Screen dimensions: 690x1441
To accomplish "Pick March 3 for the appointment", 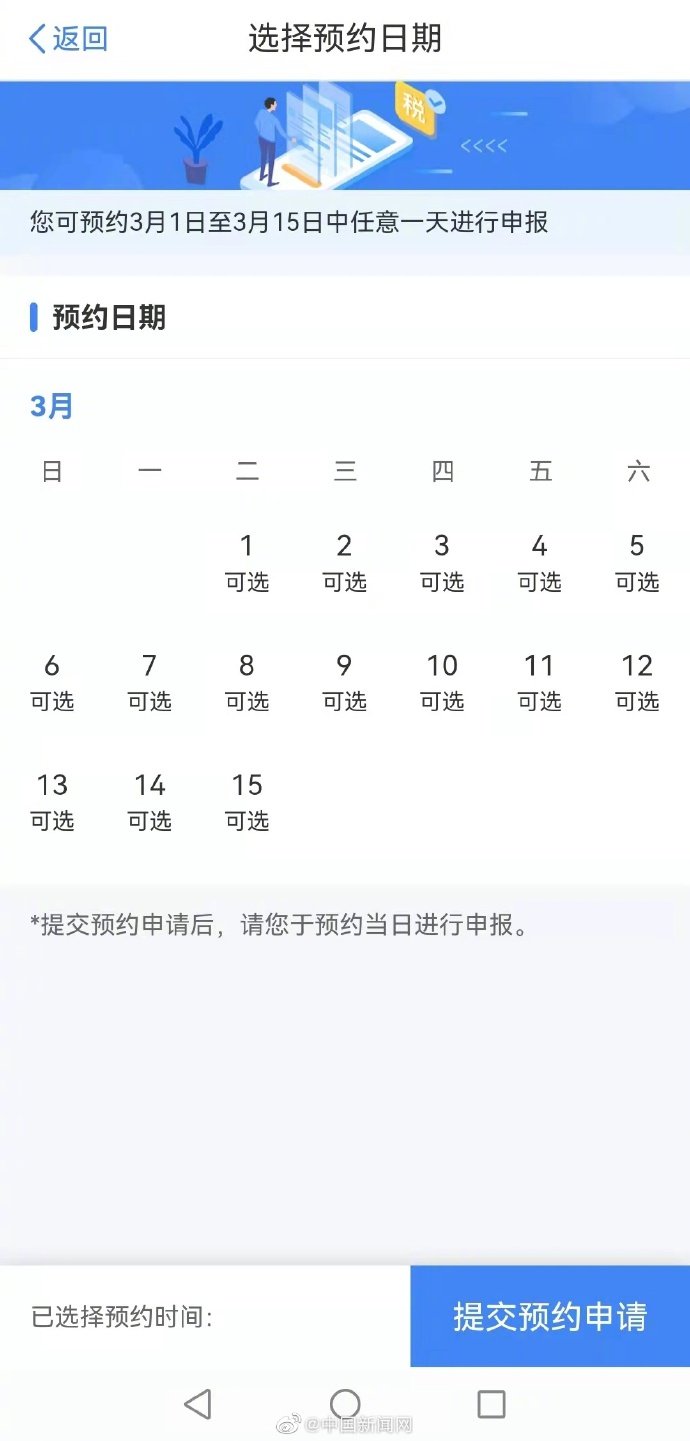I will click(x=442, y=562).
